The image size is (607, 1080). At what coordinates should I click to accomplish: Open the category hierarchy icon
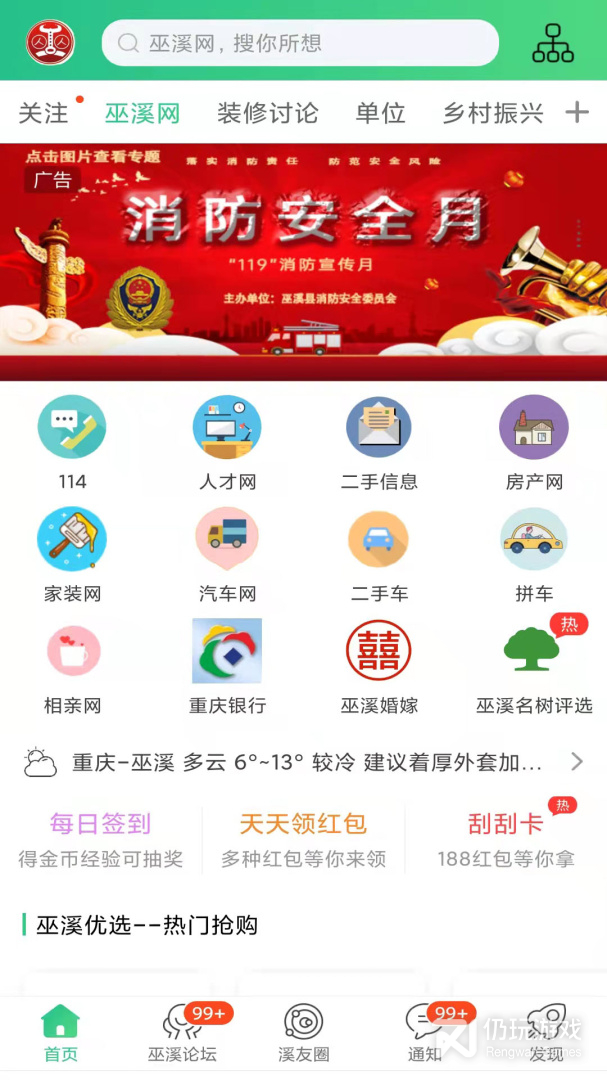pos(553,43)
